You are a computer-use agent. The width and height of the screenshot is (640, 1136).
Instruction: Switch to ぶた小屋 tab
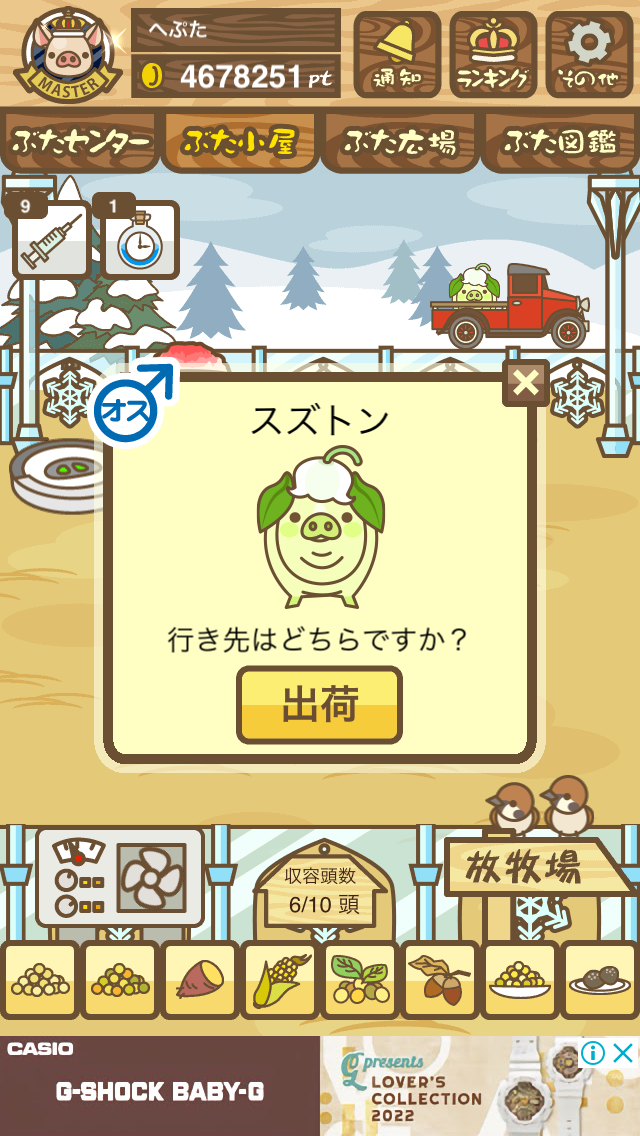click(240, 142)
